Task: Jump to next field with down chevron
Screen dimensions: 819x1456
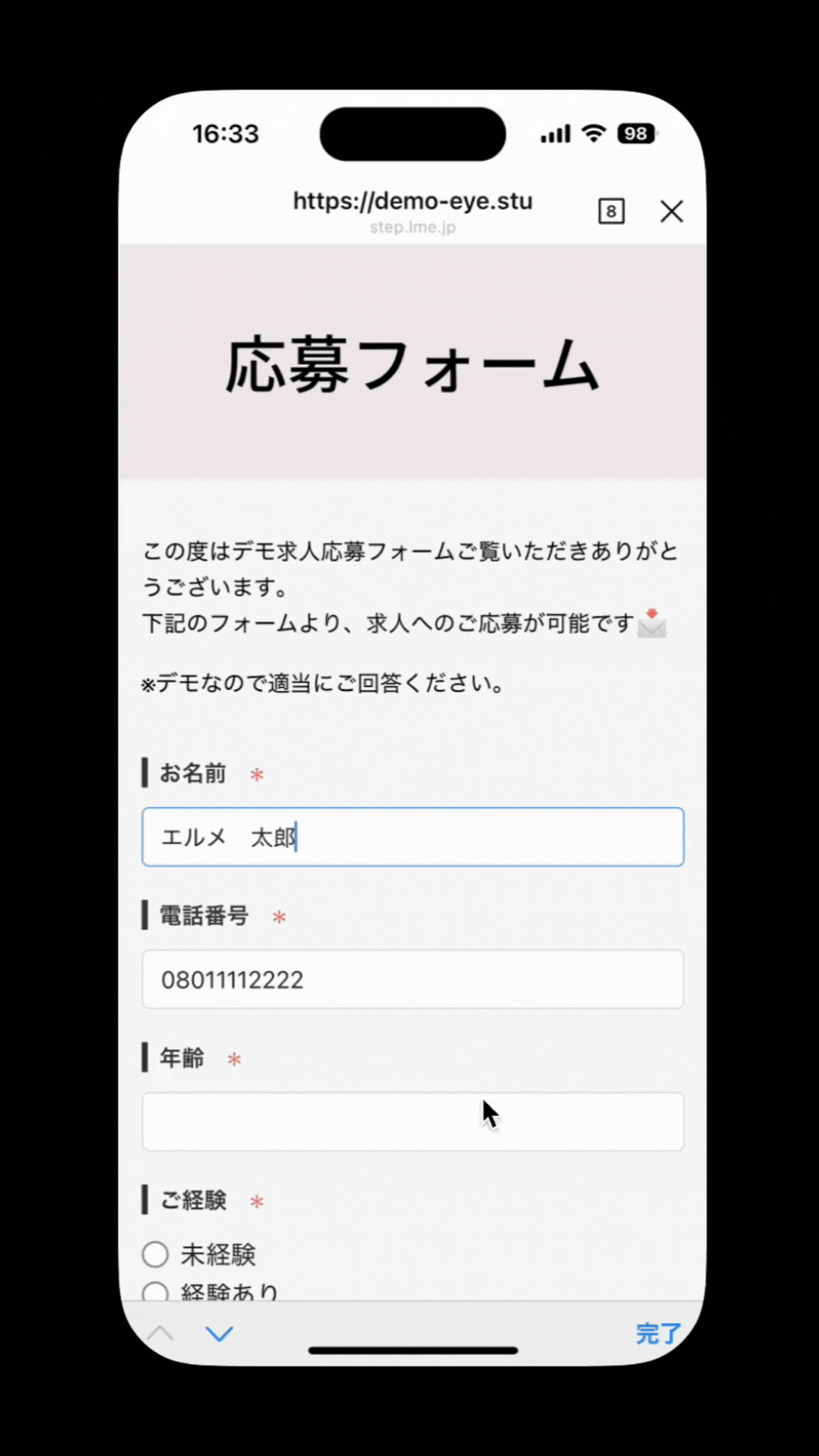Action: tap(219, 1334)
